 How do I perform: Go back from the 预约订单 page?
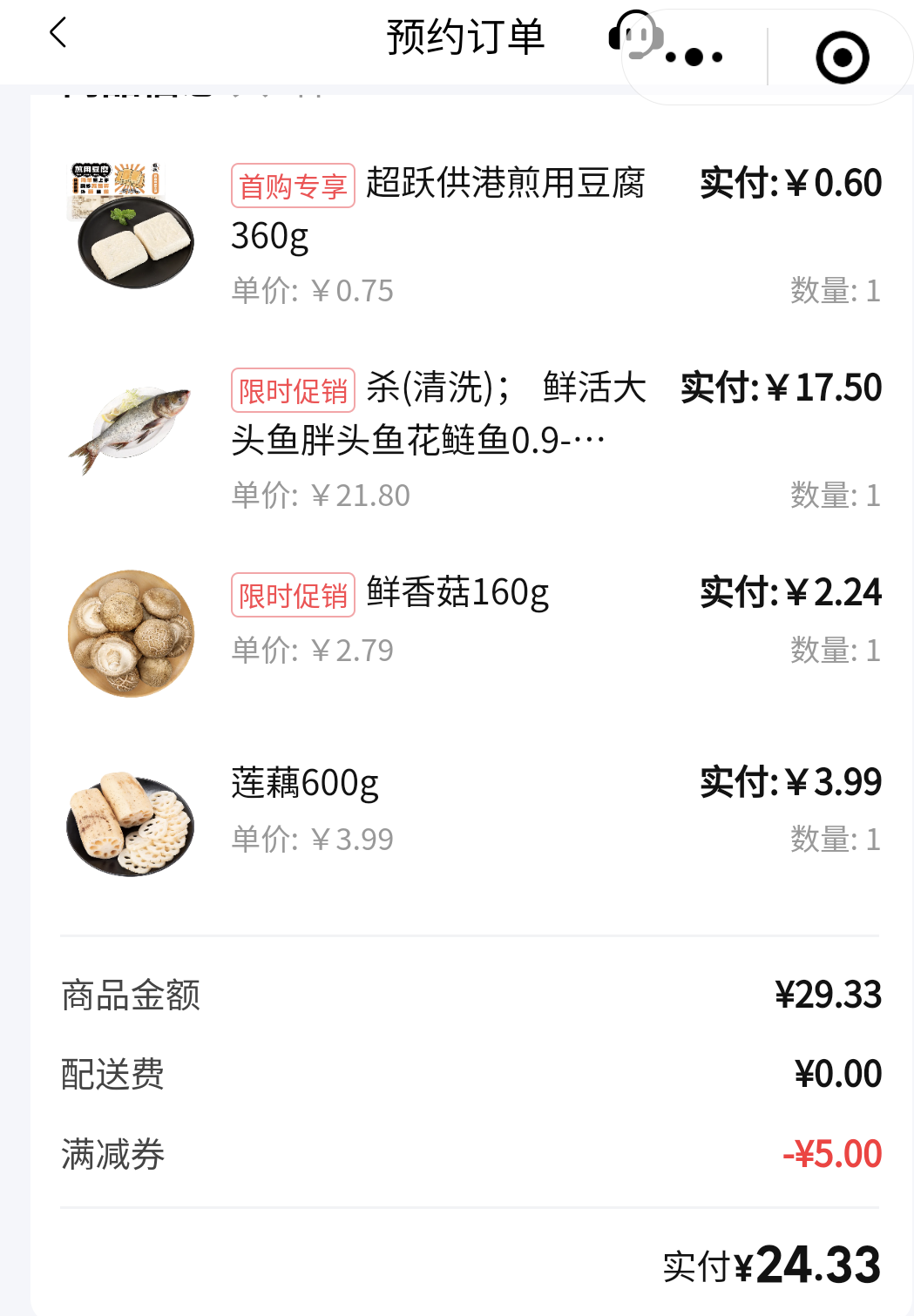click(x=58, y=35)
